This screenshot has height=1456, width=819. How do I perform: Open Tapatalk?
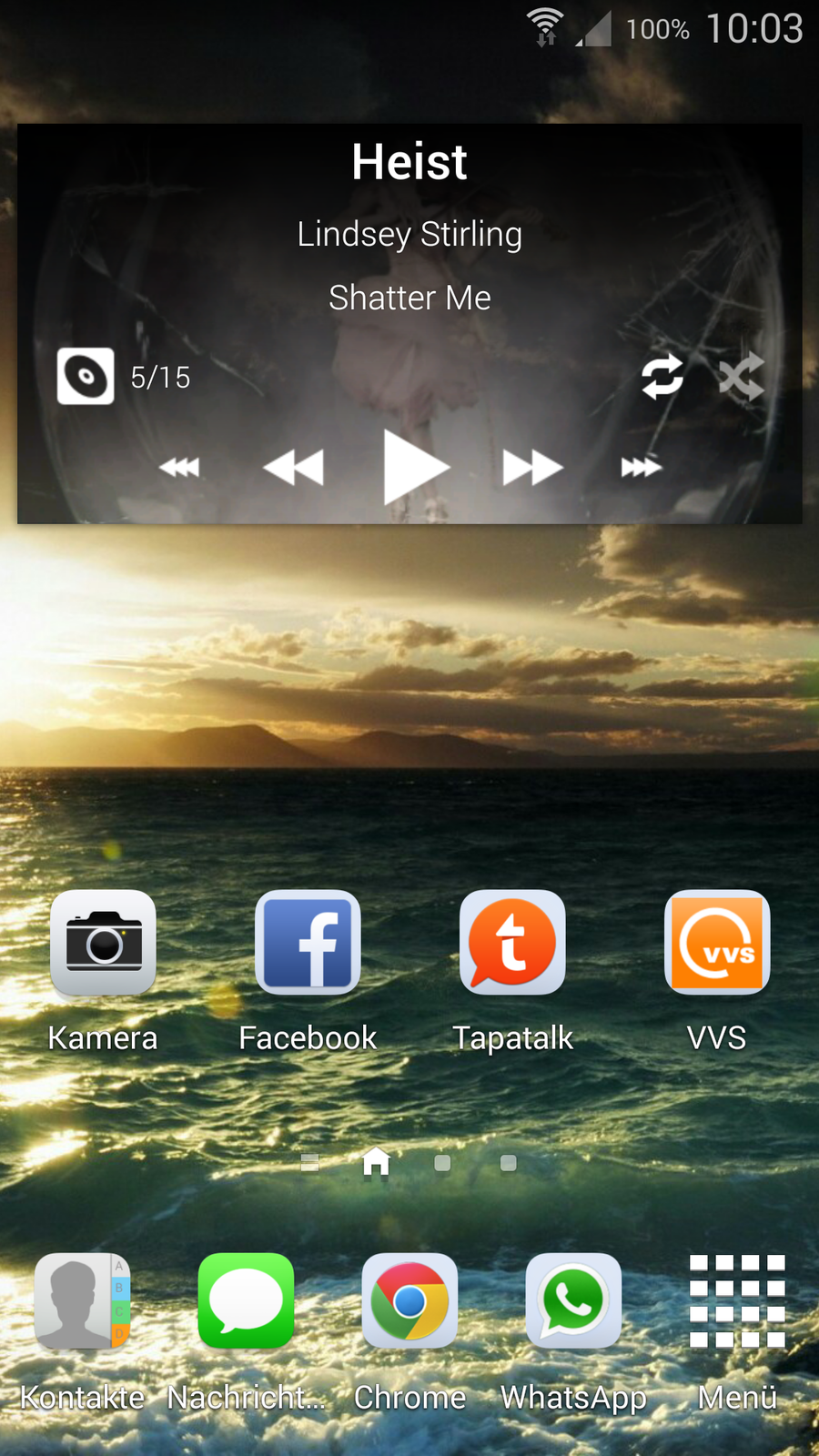pos(512,943)
